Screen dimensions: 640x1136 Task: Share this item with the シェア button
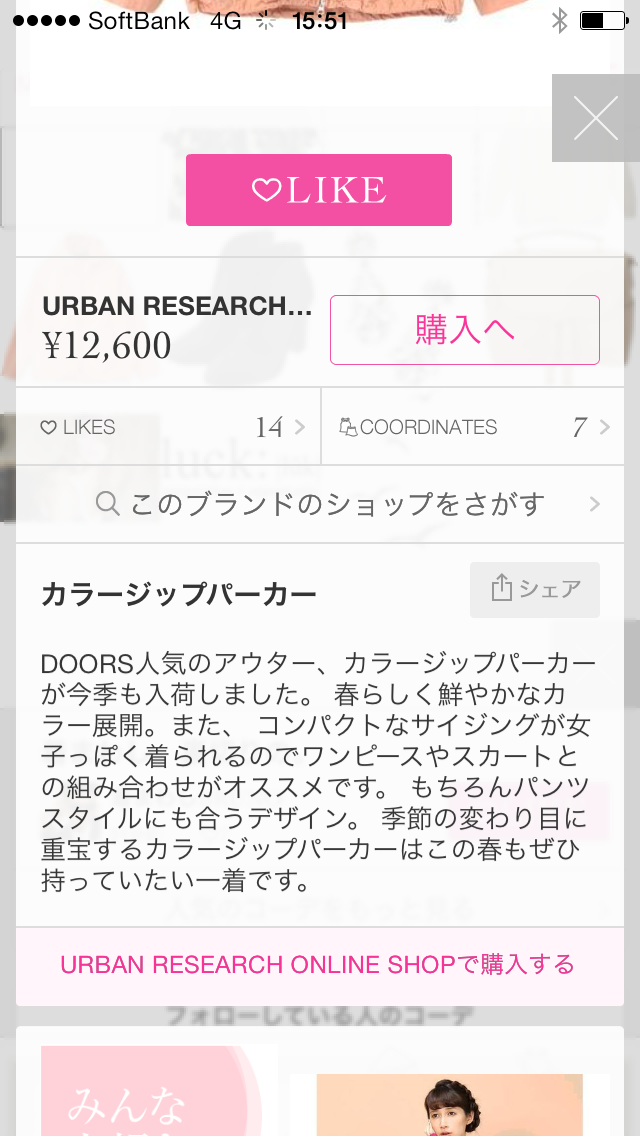point(535,589)
